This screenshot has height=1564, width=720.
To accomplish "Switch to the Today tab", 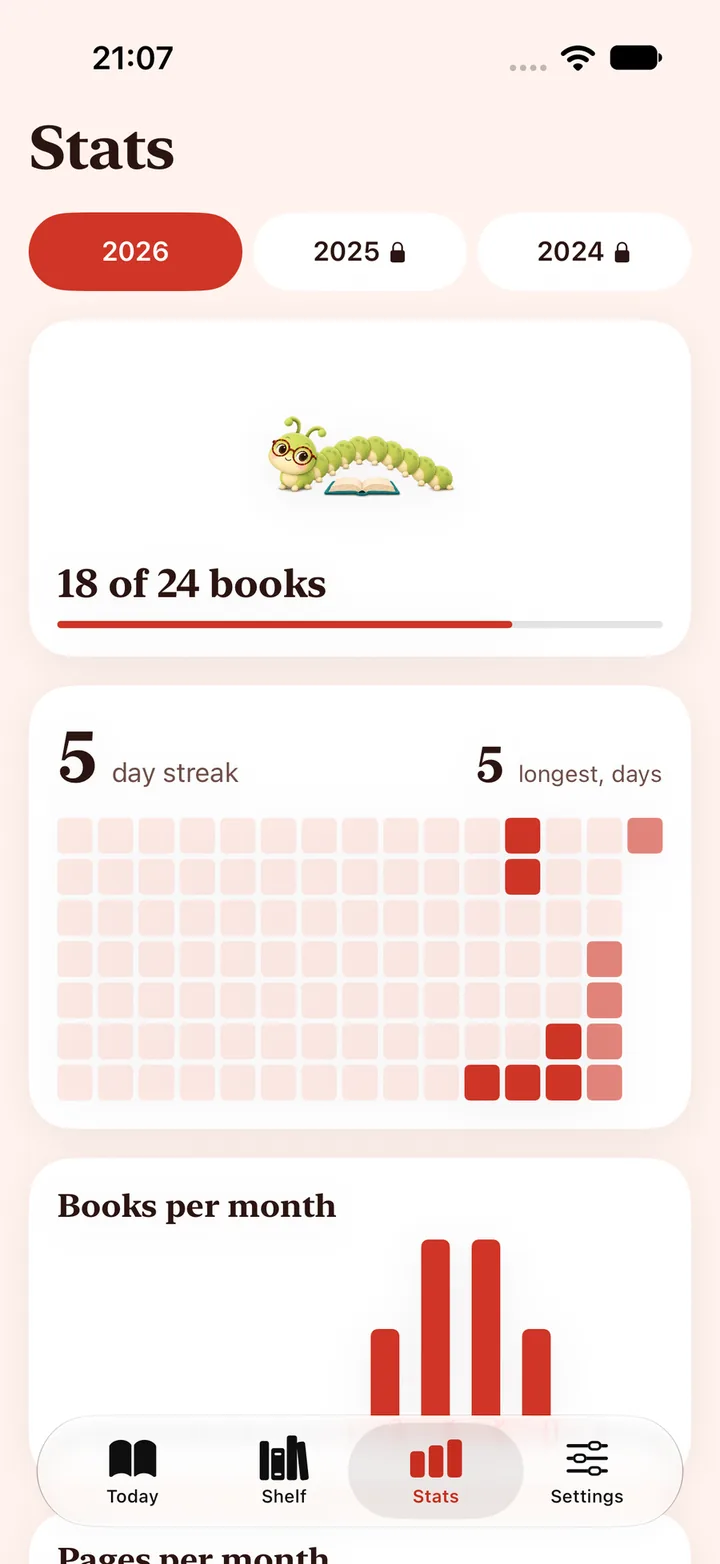I will click(133, 1472).
